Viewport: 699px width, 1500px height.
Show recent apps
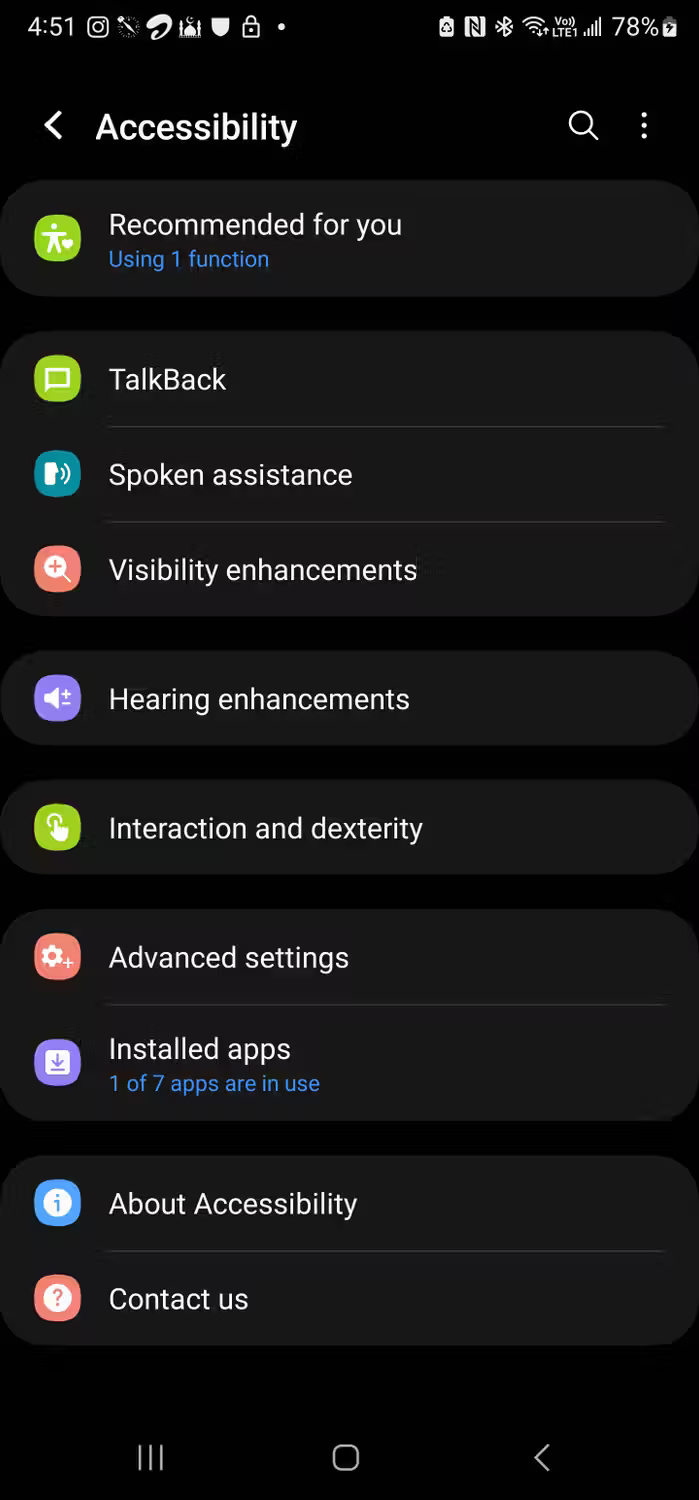click(x=150, y=1457)
